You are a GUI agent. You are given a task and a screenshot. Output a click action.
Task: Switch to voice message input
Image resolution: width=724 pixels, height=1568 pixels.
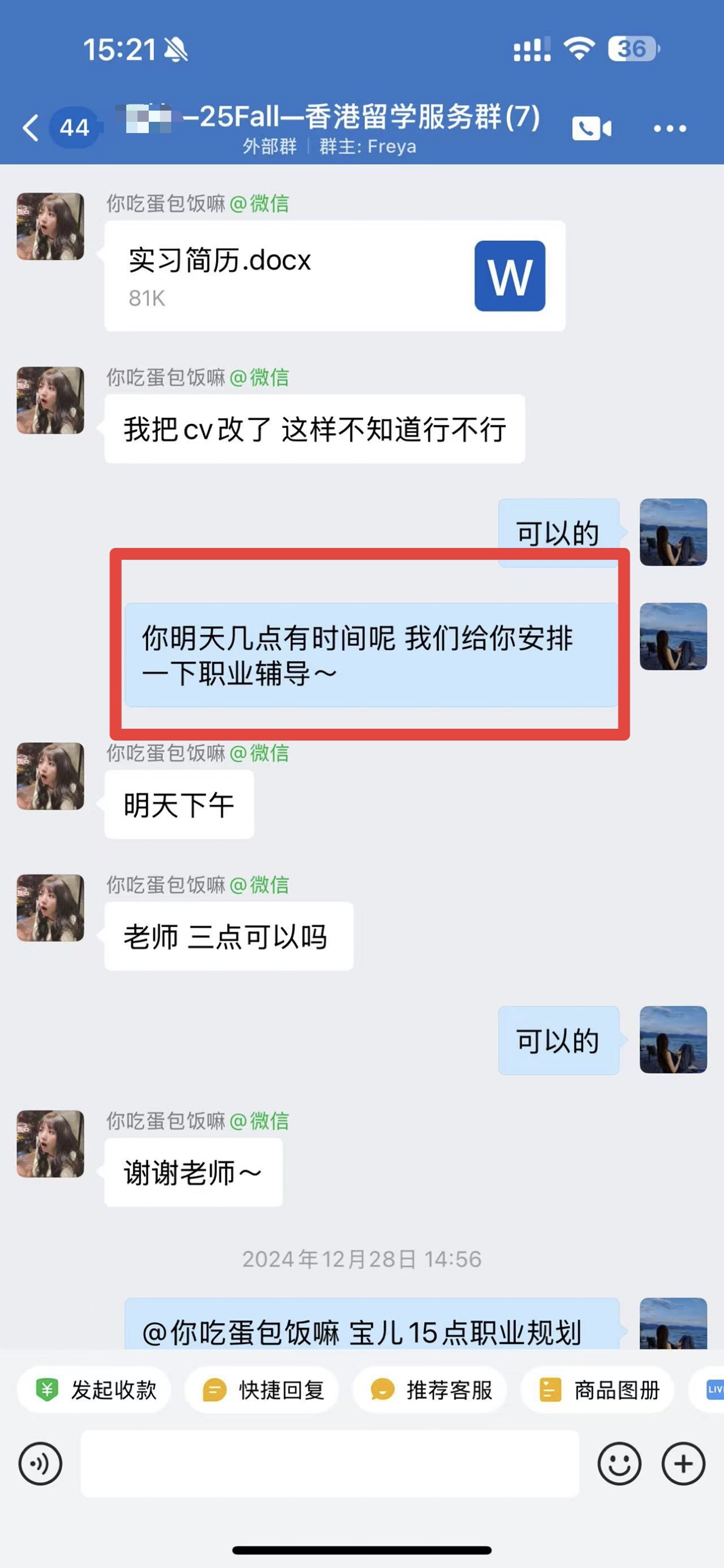40,1464
